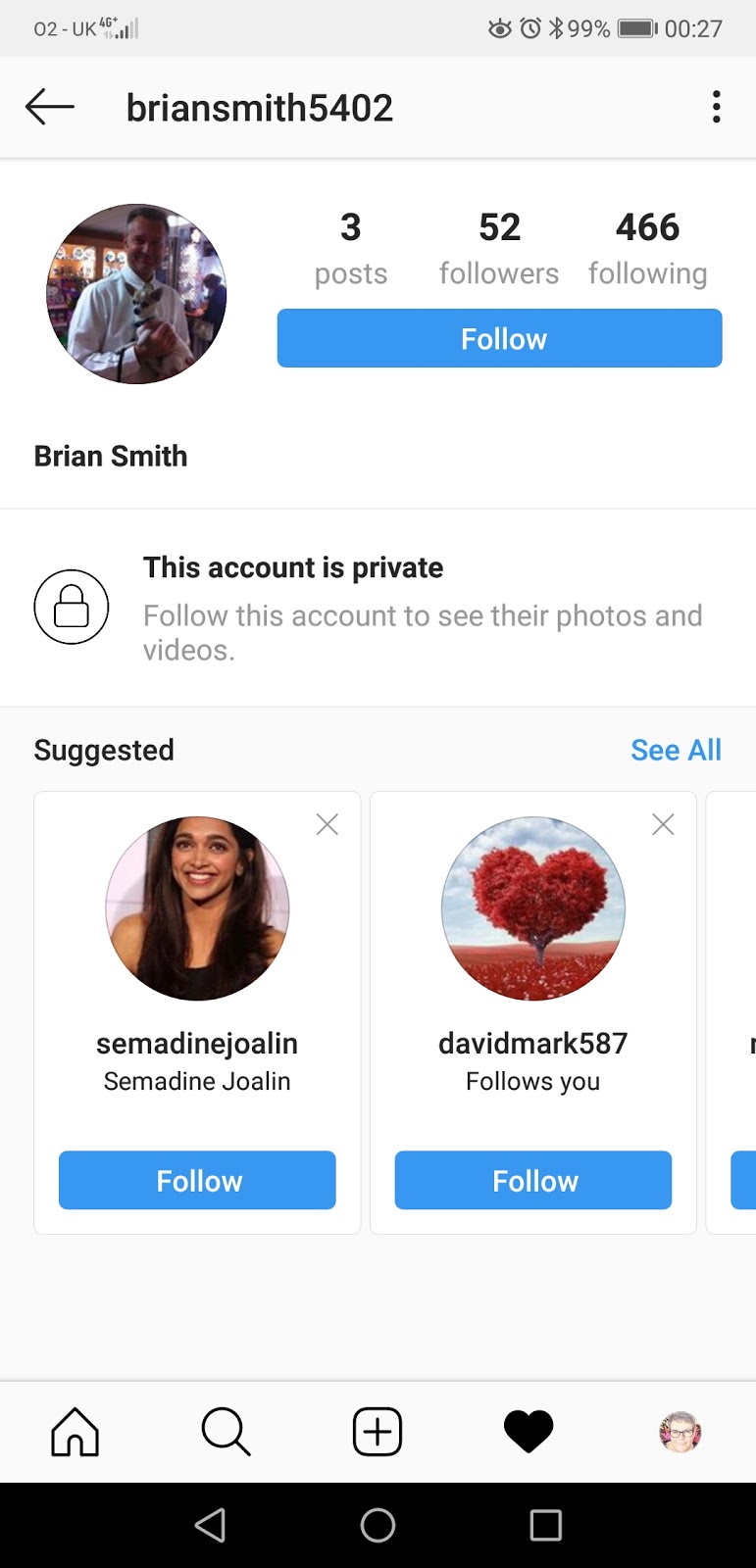Open See All suggested accounts

(676, 750)
